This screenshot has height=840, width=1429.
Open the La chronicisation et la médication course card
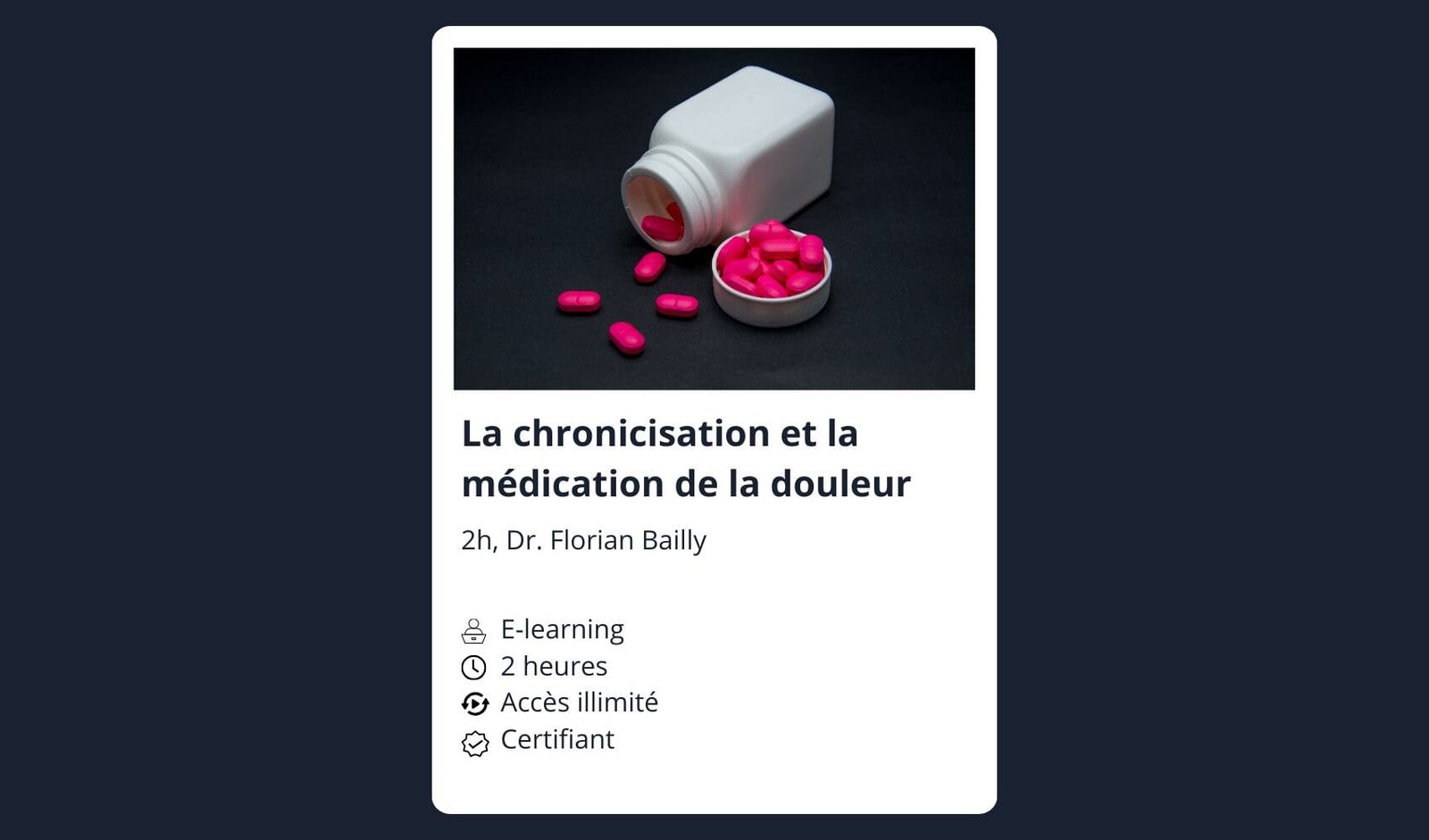coord(685,458)
